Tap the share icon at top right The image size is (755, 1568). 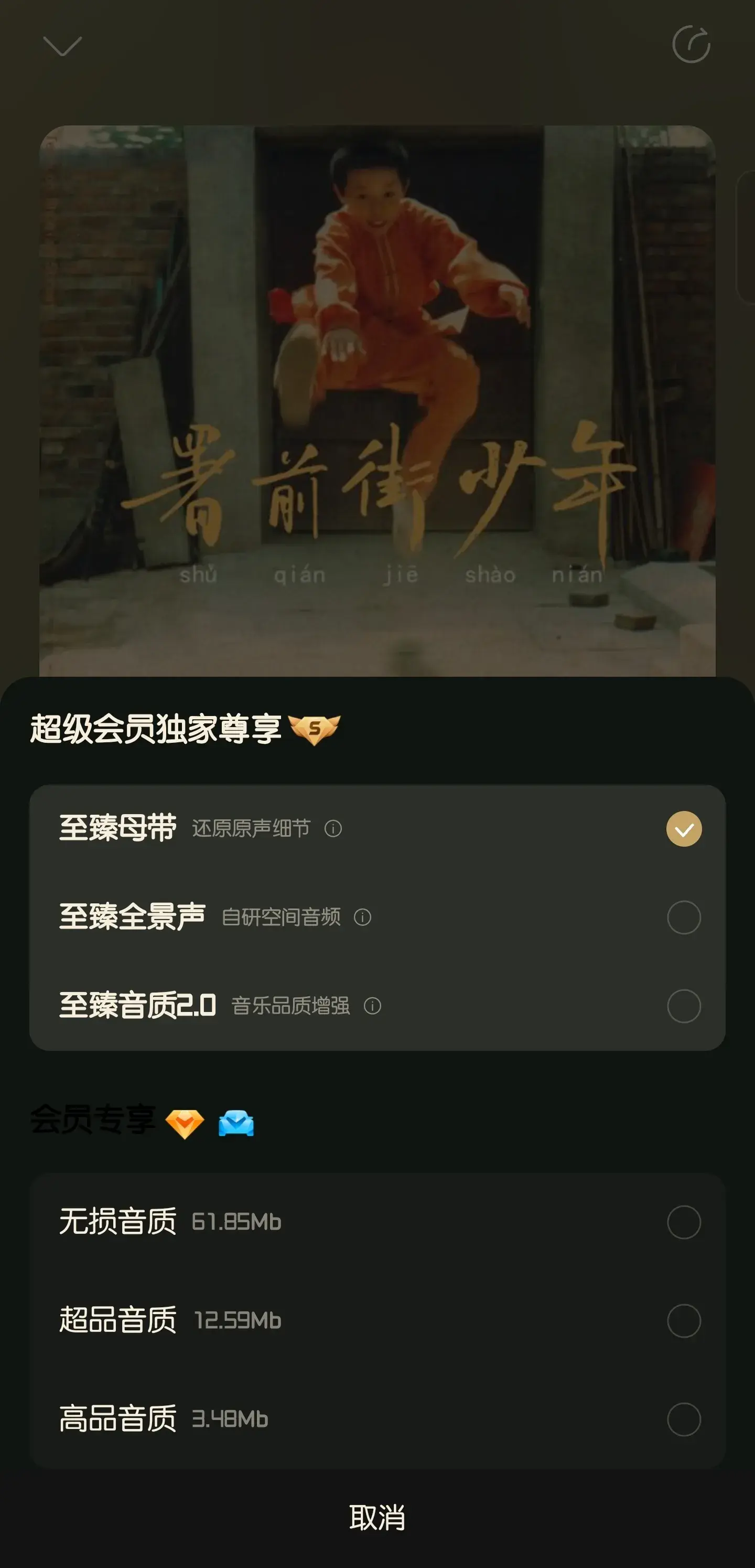691,45
